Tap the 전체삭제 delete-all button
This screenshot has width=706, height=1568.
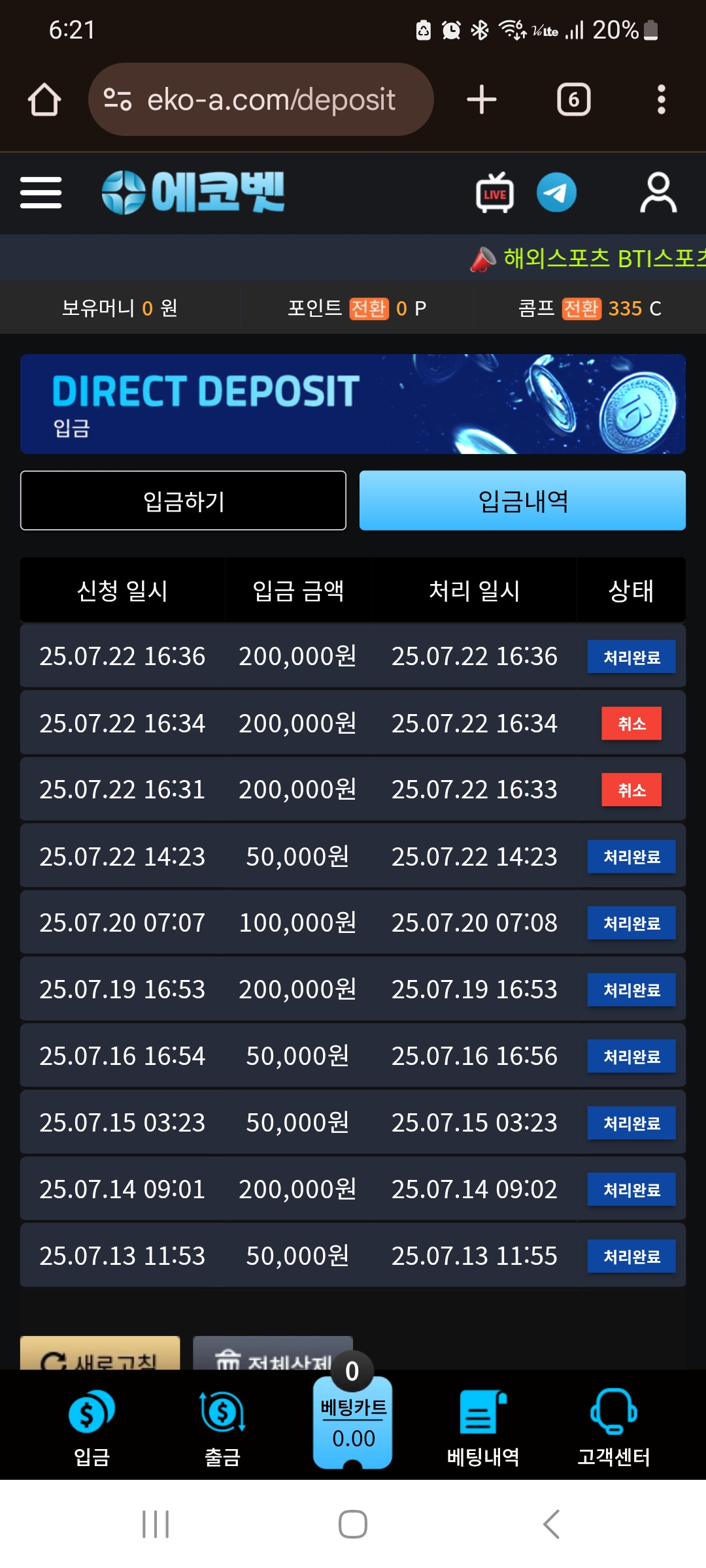tap(273, 1354)
